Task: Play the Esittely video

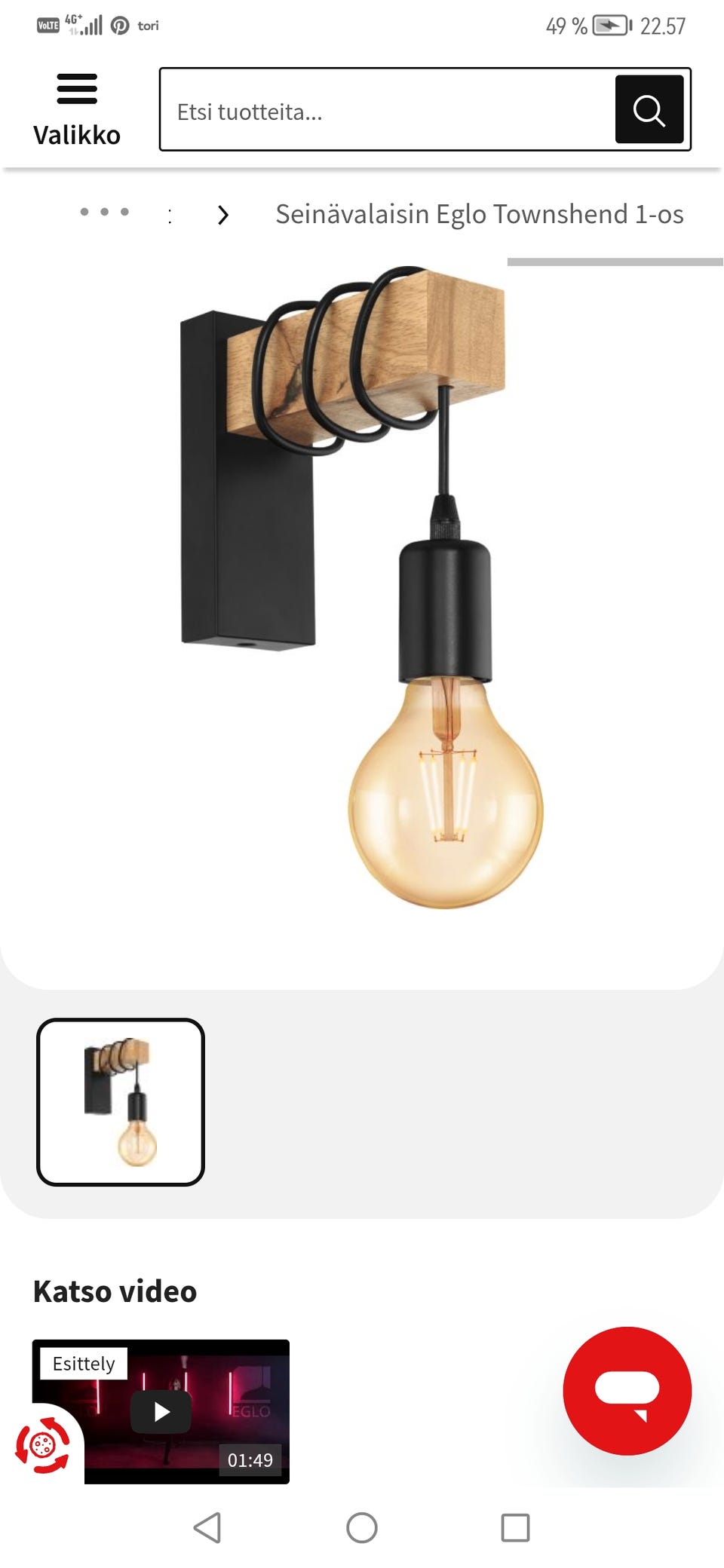Action: click(x=161, y=1411)
